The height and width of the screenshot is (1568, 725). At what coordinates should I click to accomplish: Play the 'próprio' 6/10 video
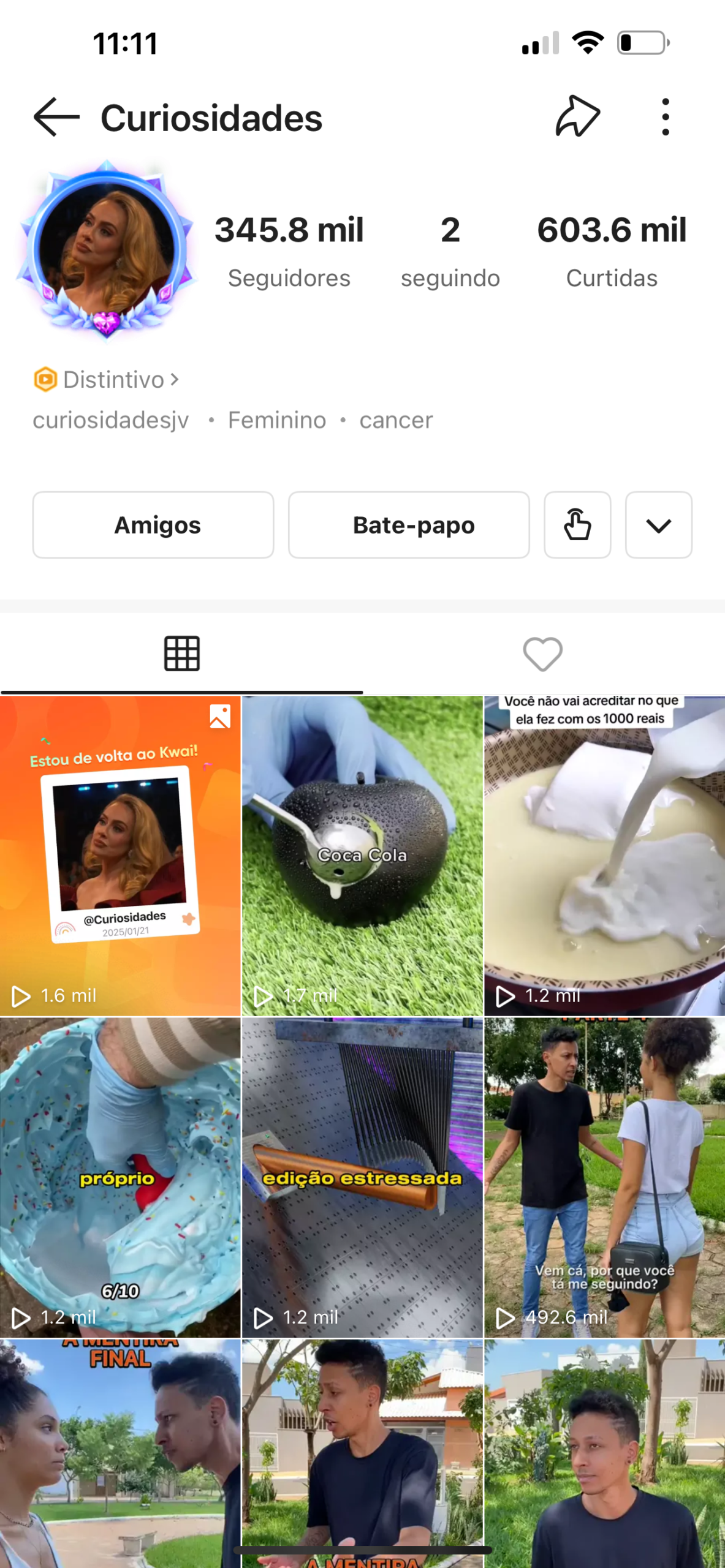coord(120,1177)
